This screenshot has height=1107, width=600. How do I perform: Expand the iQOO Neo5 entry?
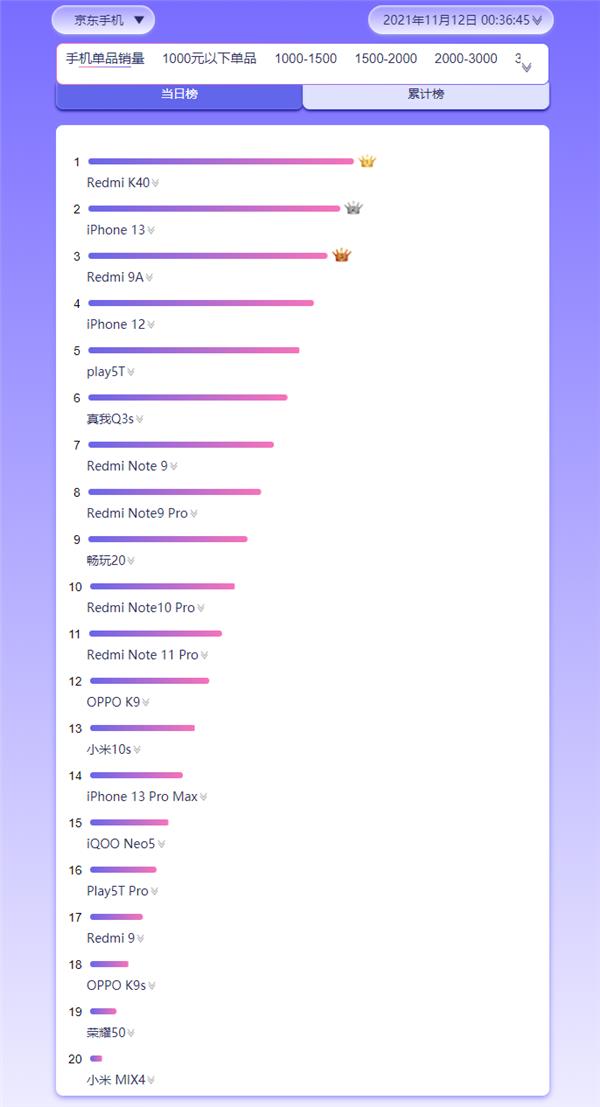point(162,844)
